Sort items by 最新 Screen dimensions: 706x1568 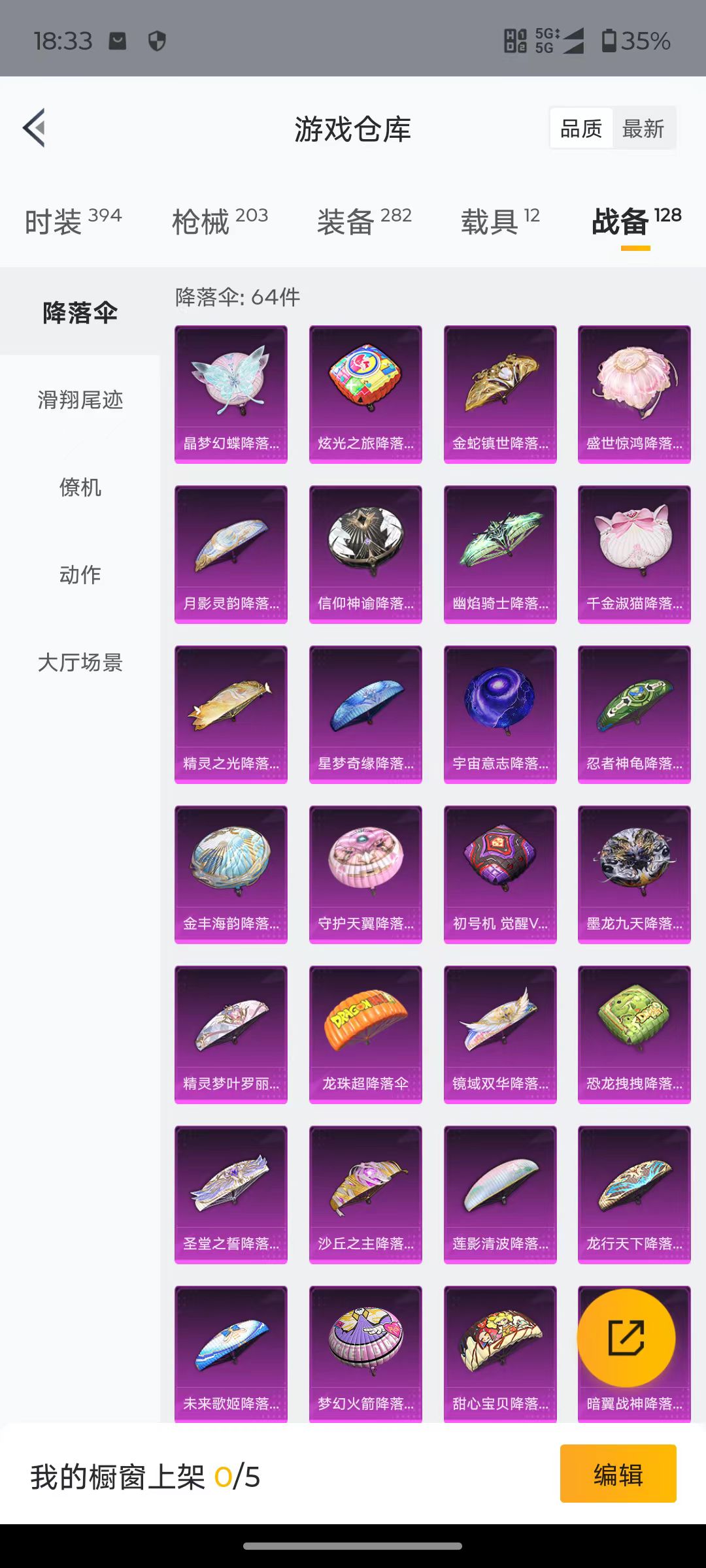[x=643, y=129]
